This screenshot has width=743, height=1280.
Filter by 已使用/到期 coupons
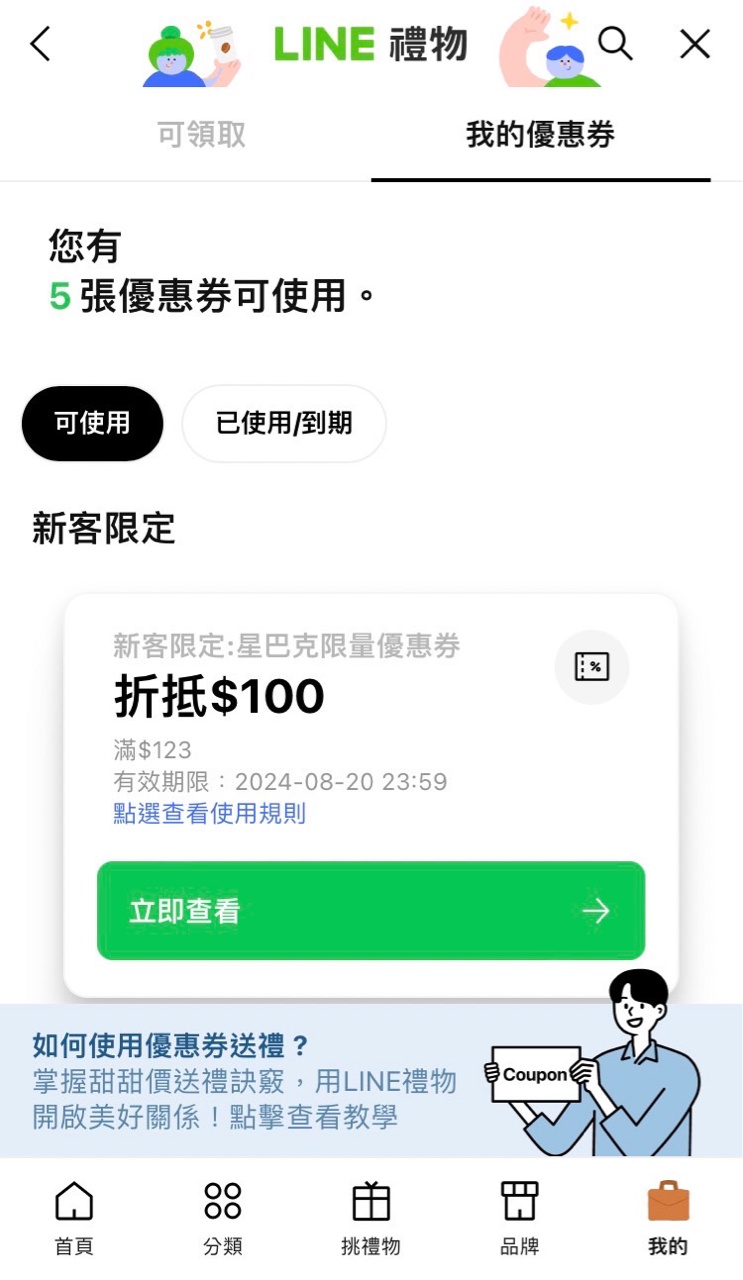point(284,423)
